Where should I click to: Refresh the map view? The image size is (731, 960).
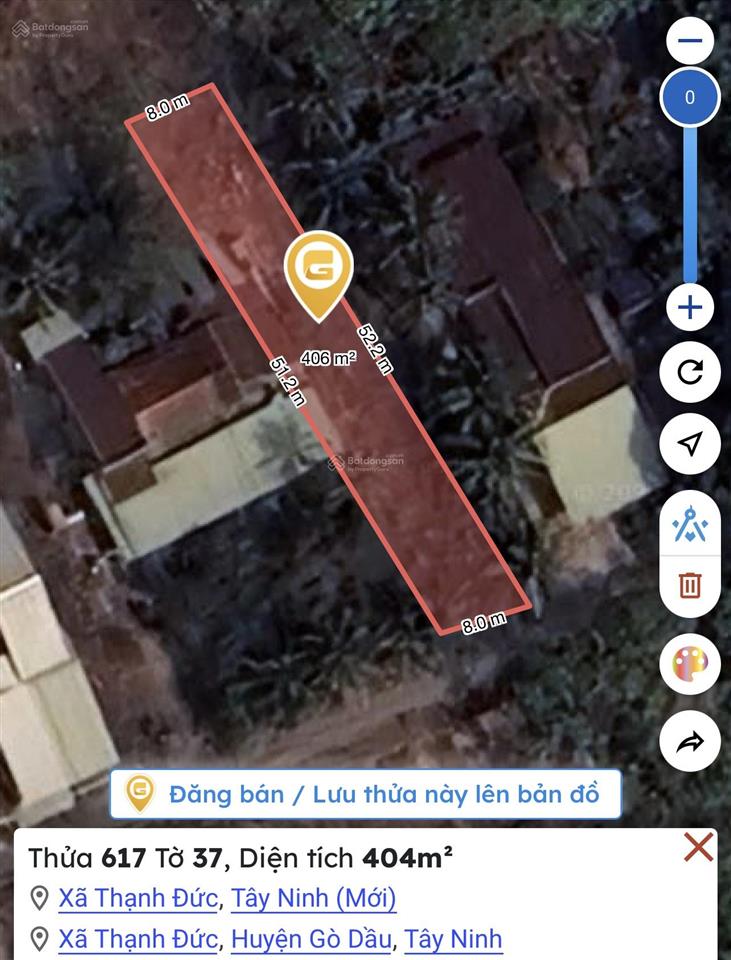(x=689, y=373)
